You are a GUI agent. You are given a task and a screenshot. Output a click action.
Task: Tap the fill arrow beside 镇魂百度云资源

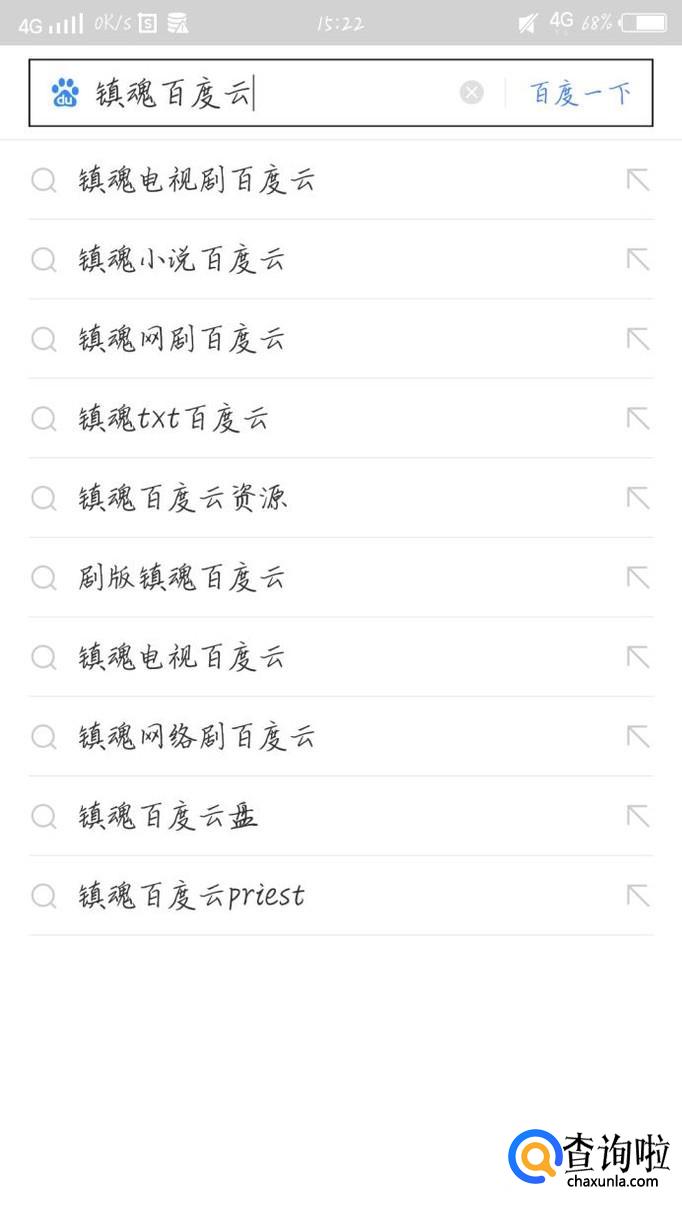pyautogui.click(x=637, y=498)
